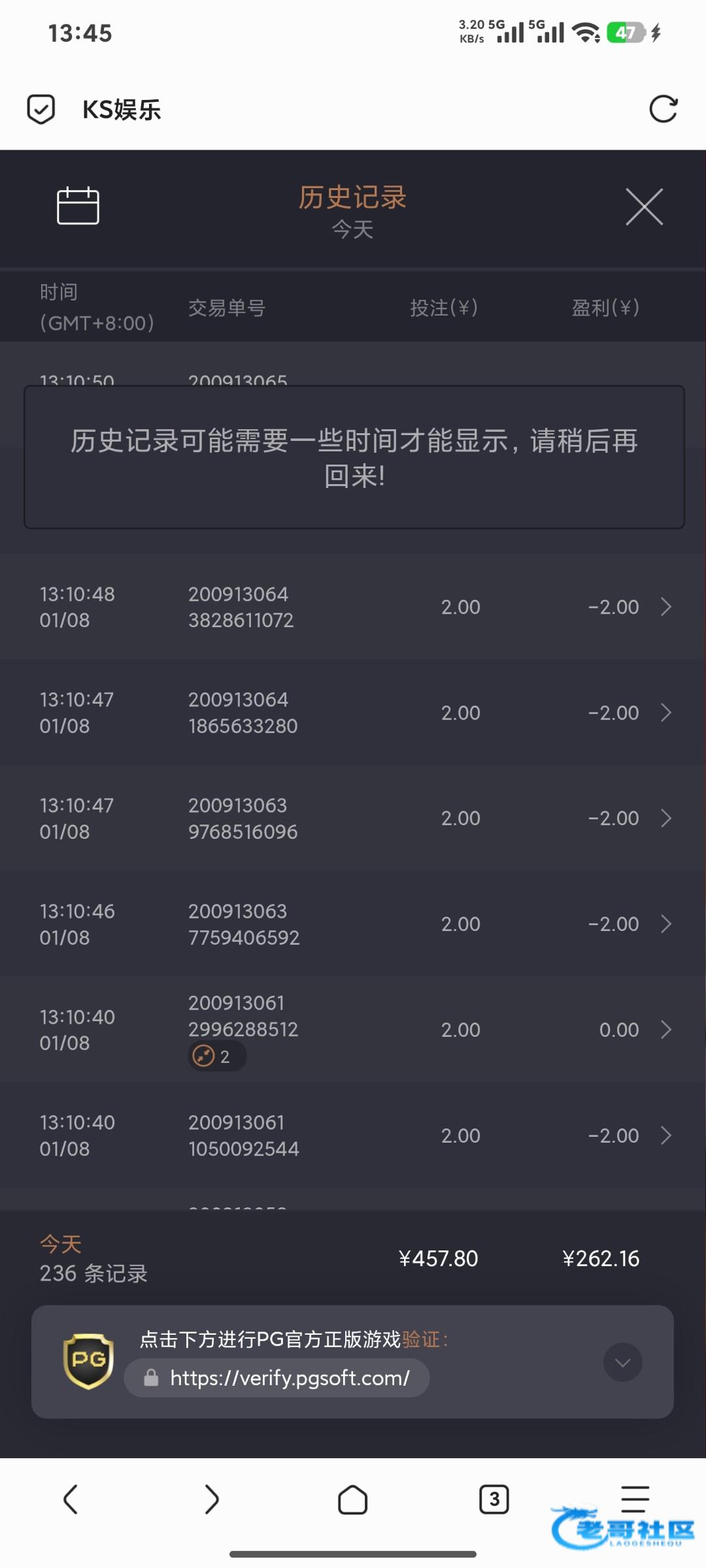Reload the page with the refresh icon
Screen dimensions: 706x1568
663,109
